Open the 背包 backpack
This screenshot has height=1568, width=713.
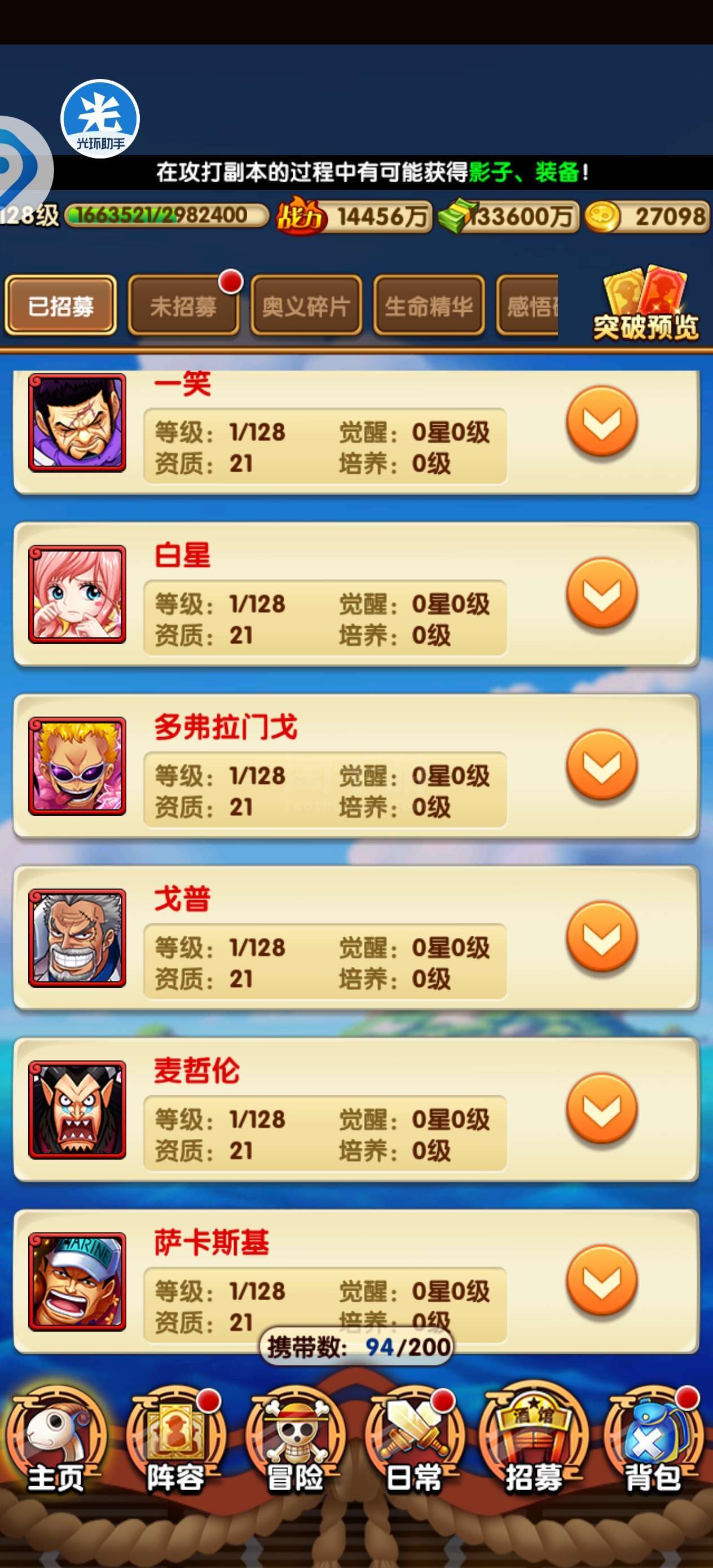click(x=653, y=1446)
